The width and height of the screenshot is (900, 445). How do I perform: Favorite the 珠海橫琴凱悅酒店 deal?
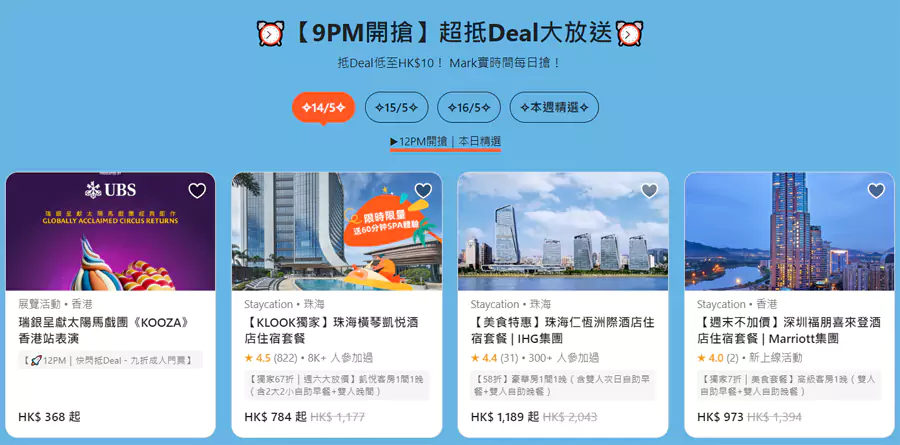(x=423, y=191)
